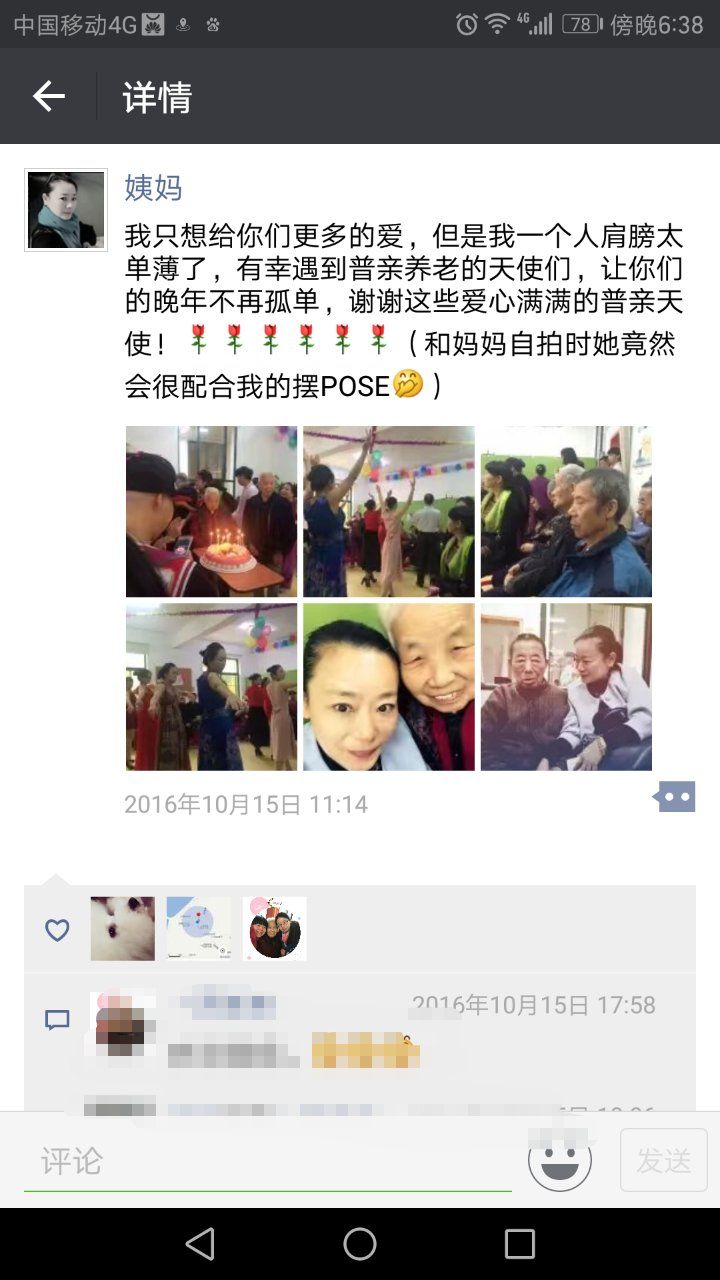Open the map avatar in likes
The width and height of the screenshot is (720, 1280).
click(198, 929)
